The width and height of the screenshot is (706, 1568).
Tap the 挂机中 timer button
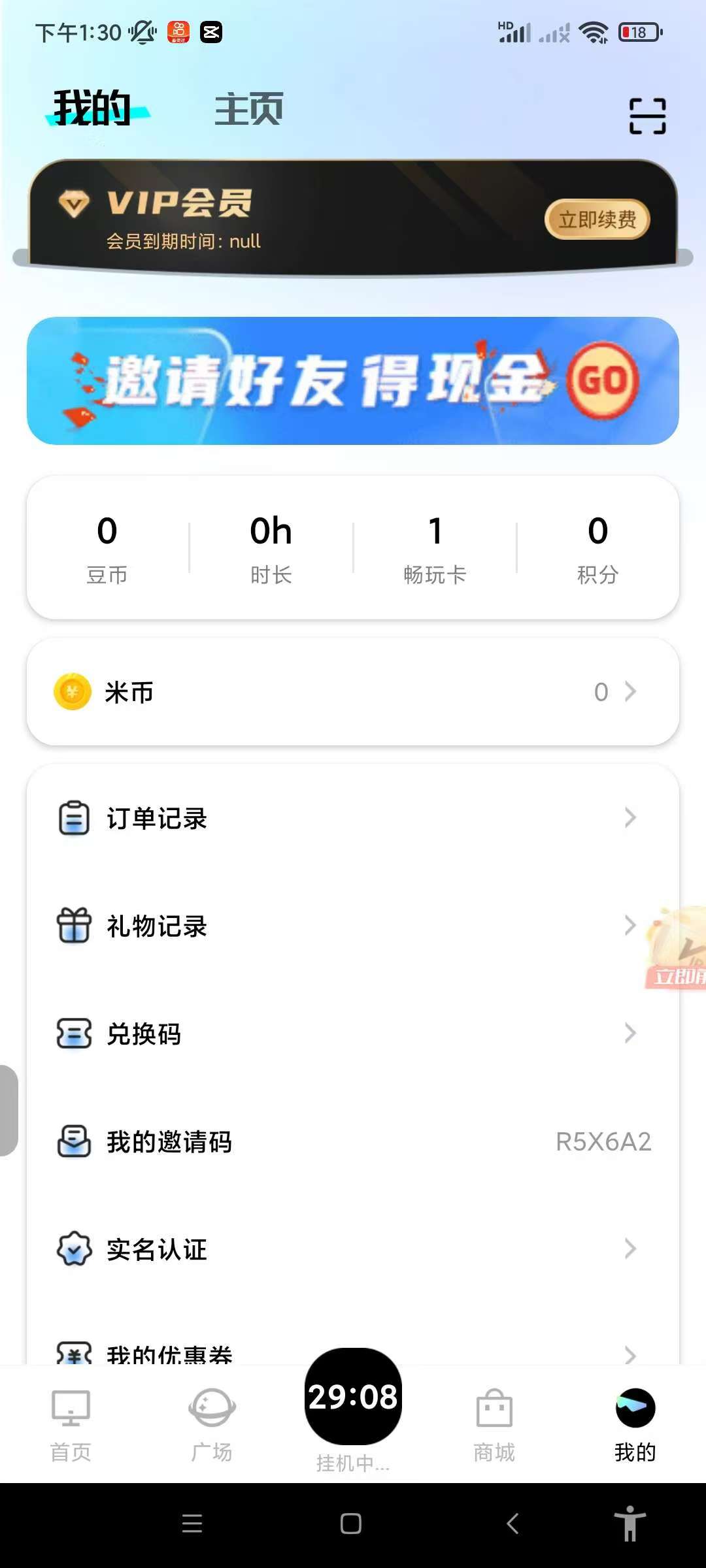[x=353, y=1398]
